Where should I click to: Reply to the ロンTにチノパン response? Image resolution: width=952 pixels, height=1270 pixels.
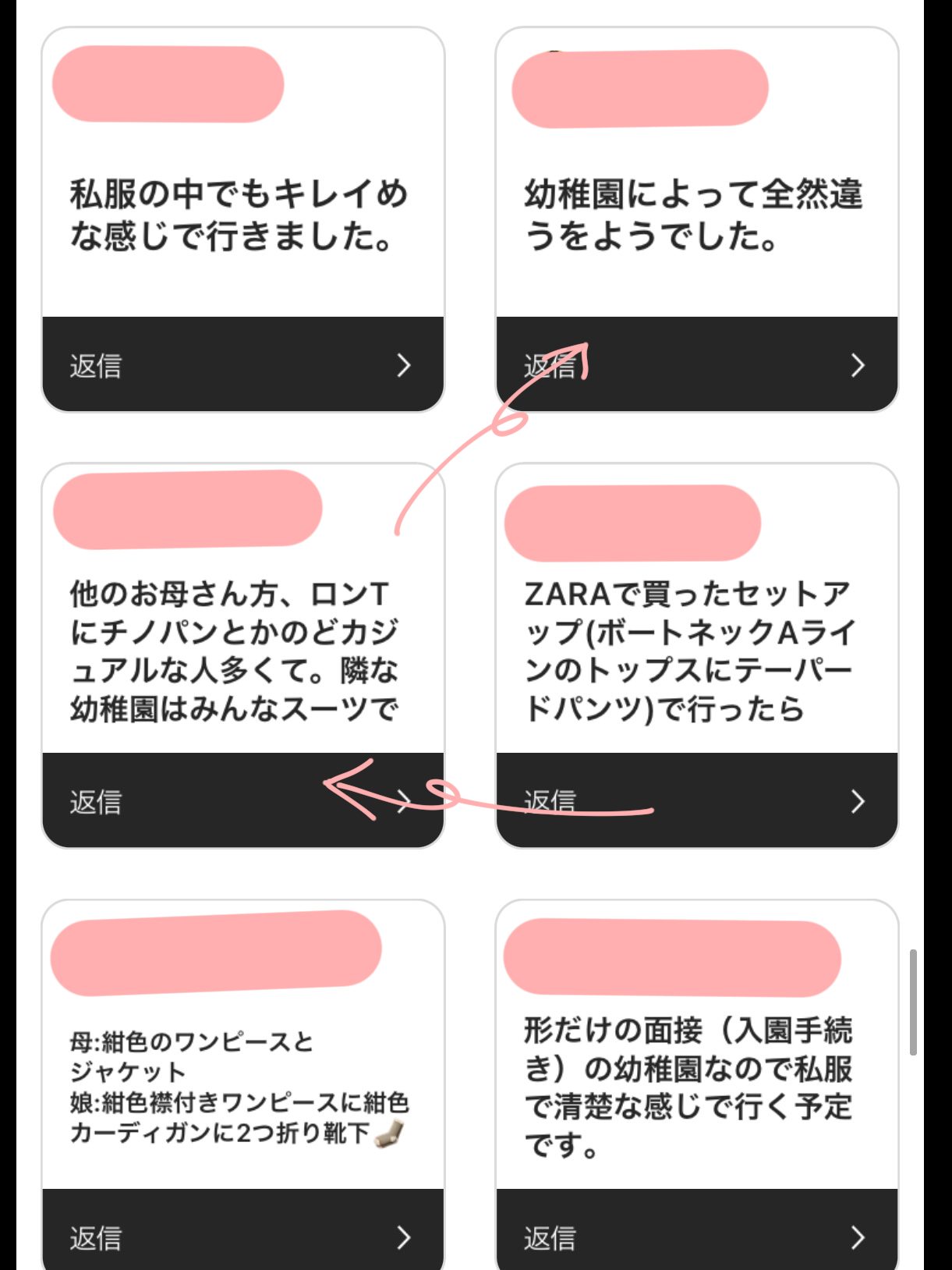[242, 800]
